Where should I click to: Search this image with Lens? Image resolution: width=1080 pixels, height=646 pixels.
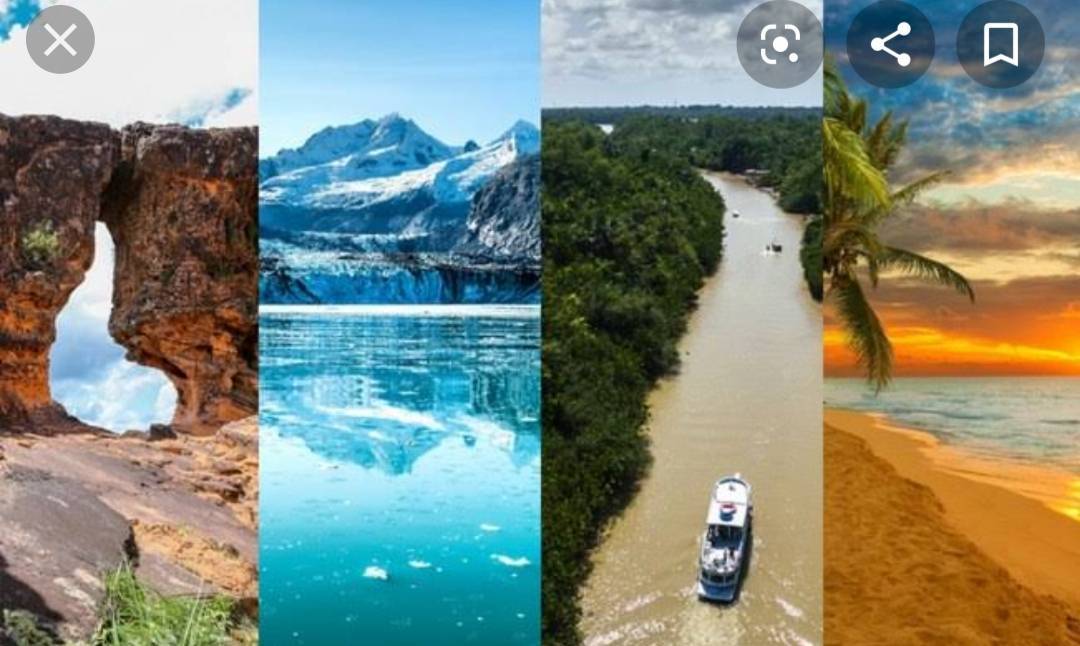coord(780,44)
